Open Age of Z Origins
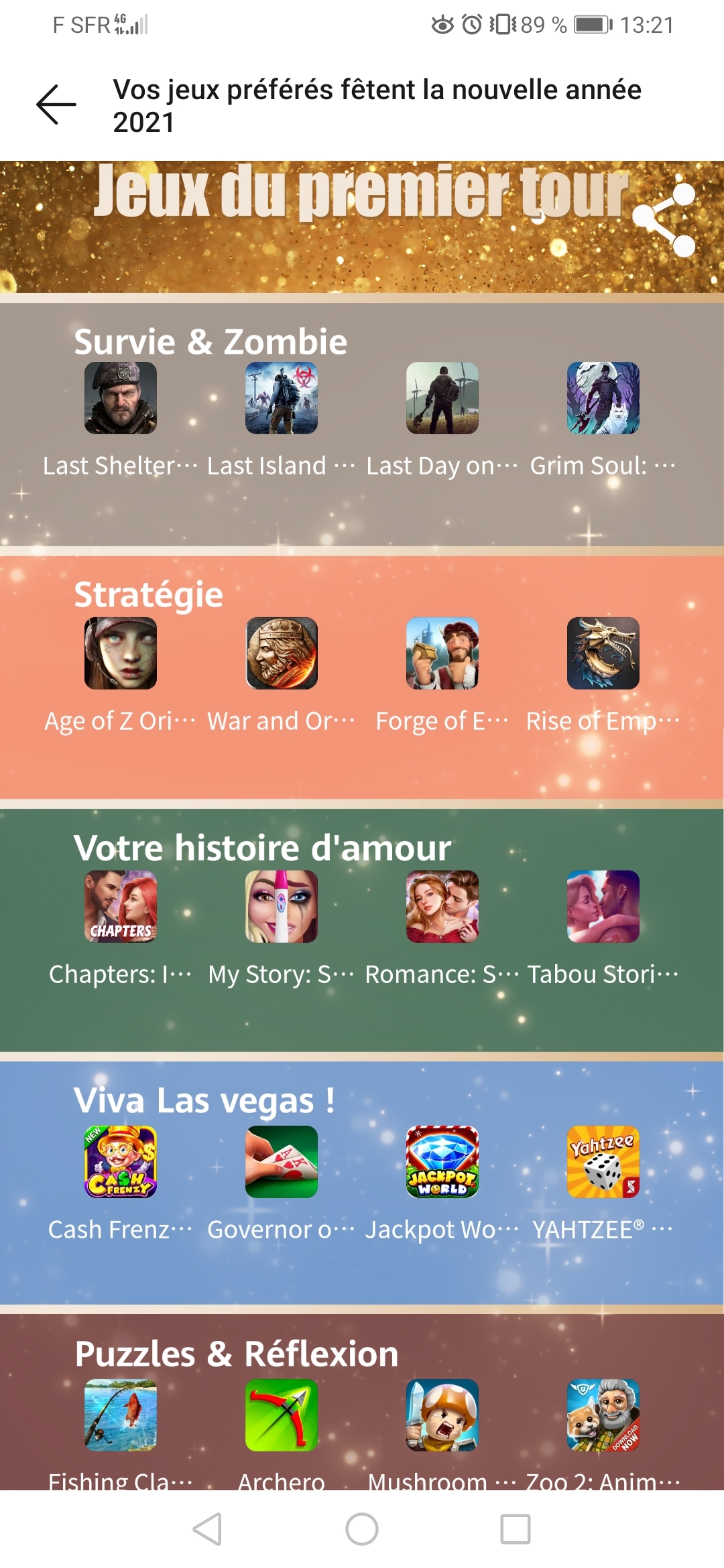724x1568 pixels. tap(121, 653)
